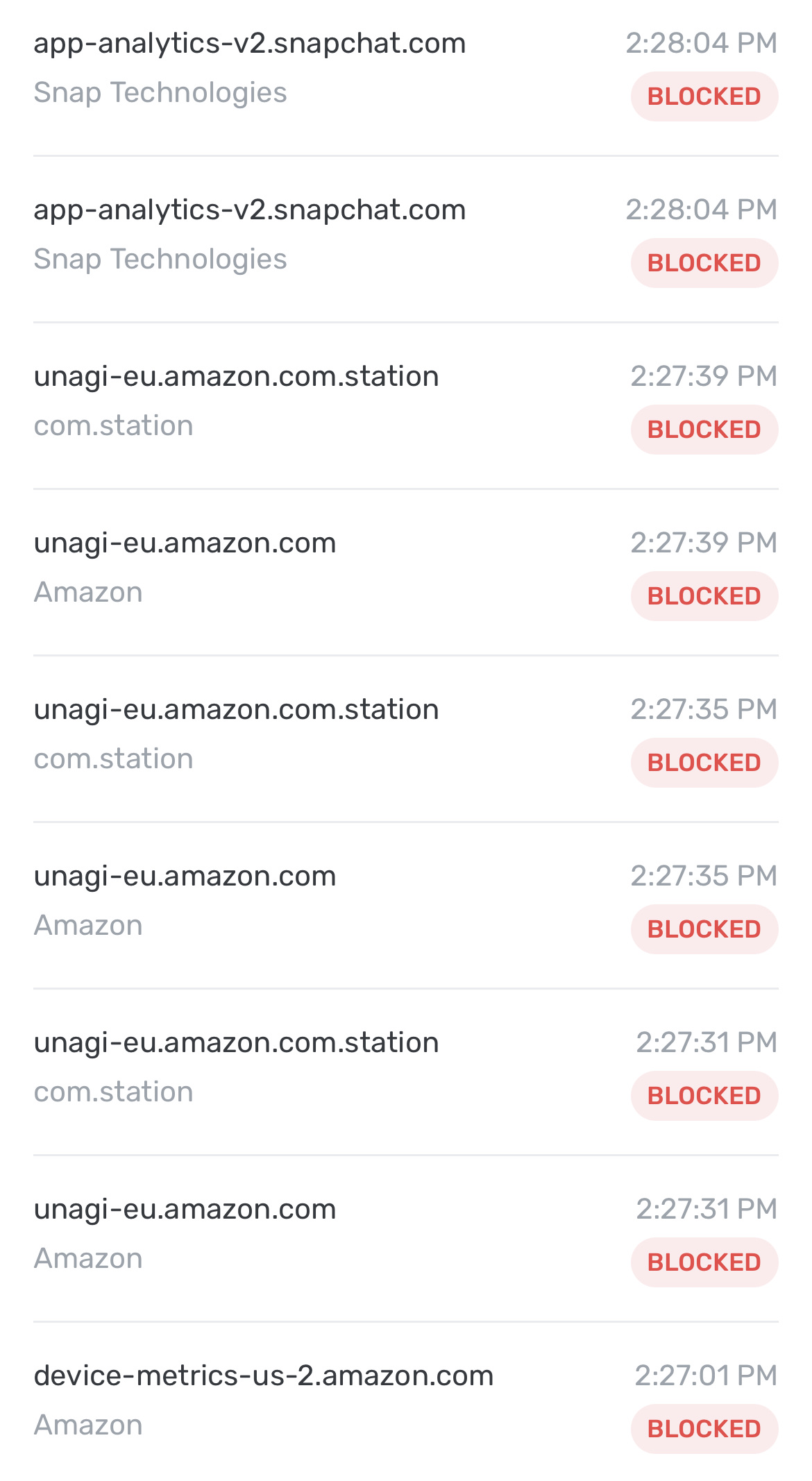Select the unagi-eu.amazon.com entry at 2:27:31 PM
The image size is (812, 1481).
185,1209
